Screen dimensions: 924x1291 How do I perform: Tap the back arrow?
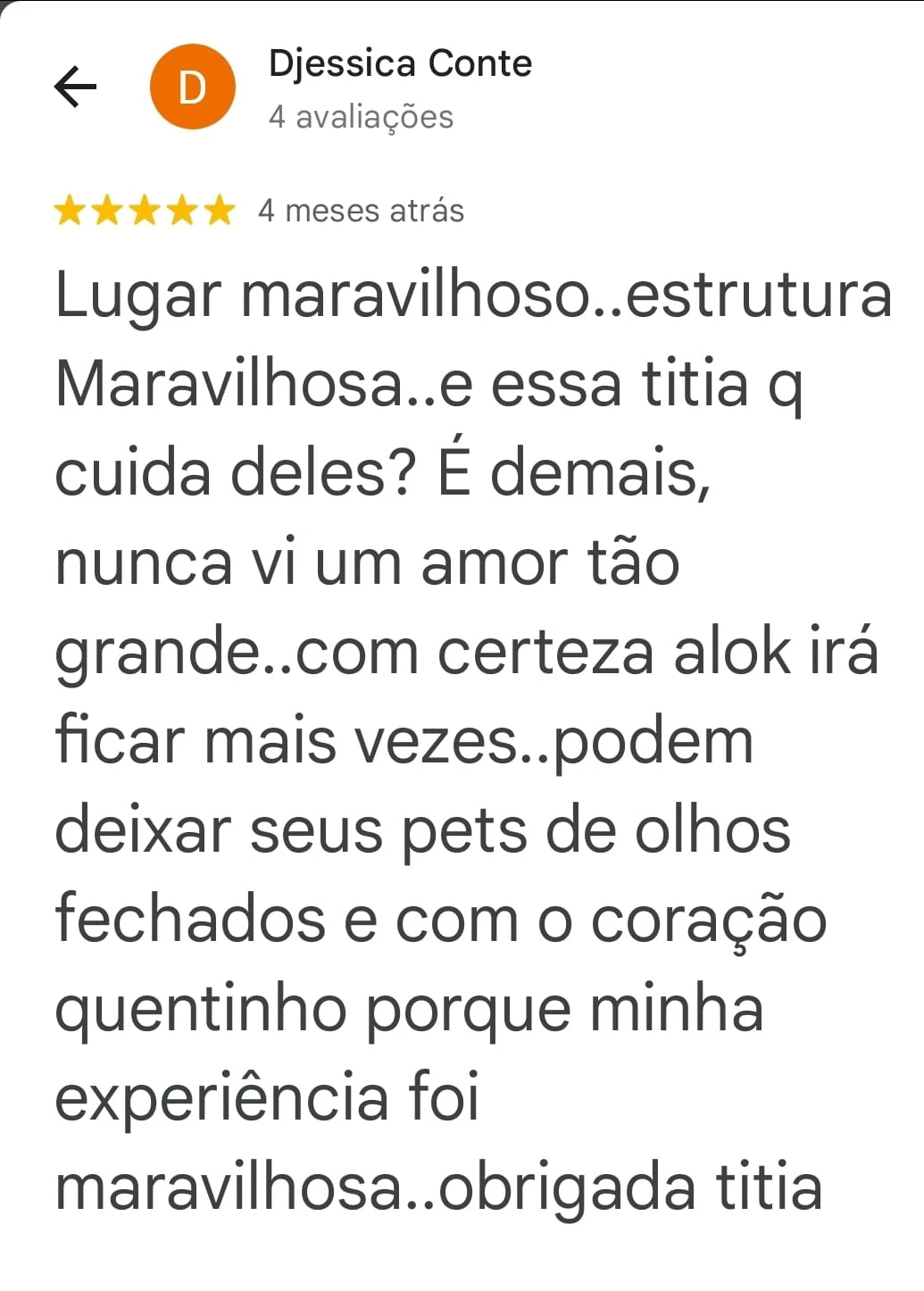(75, 87)
